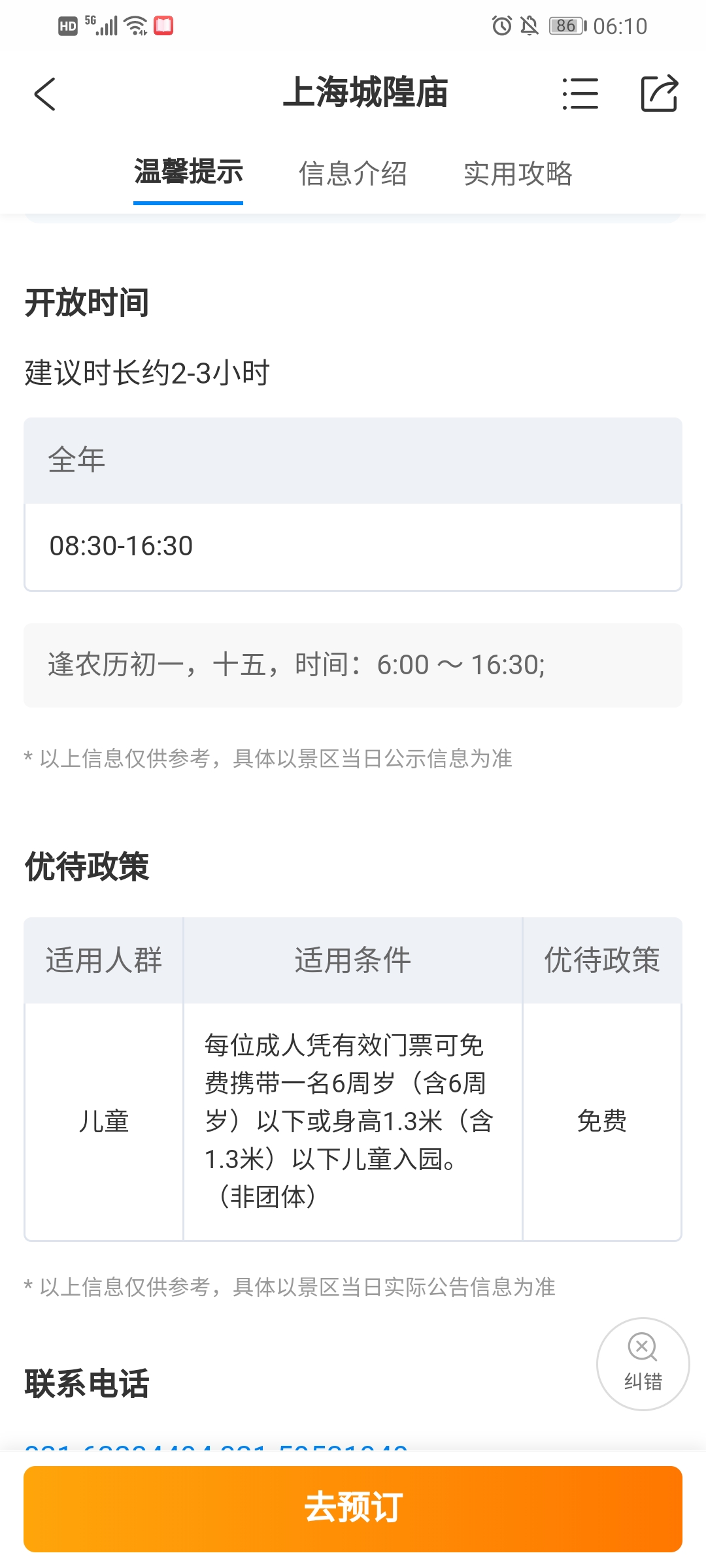Report an error via 纠错 button
The image size is (706, 1568).
(643, 1364)
